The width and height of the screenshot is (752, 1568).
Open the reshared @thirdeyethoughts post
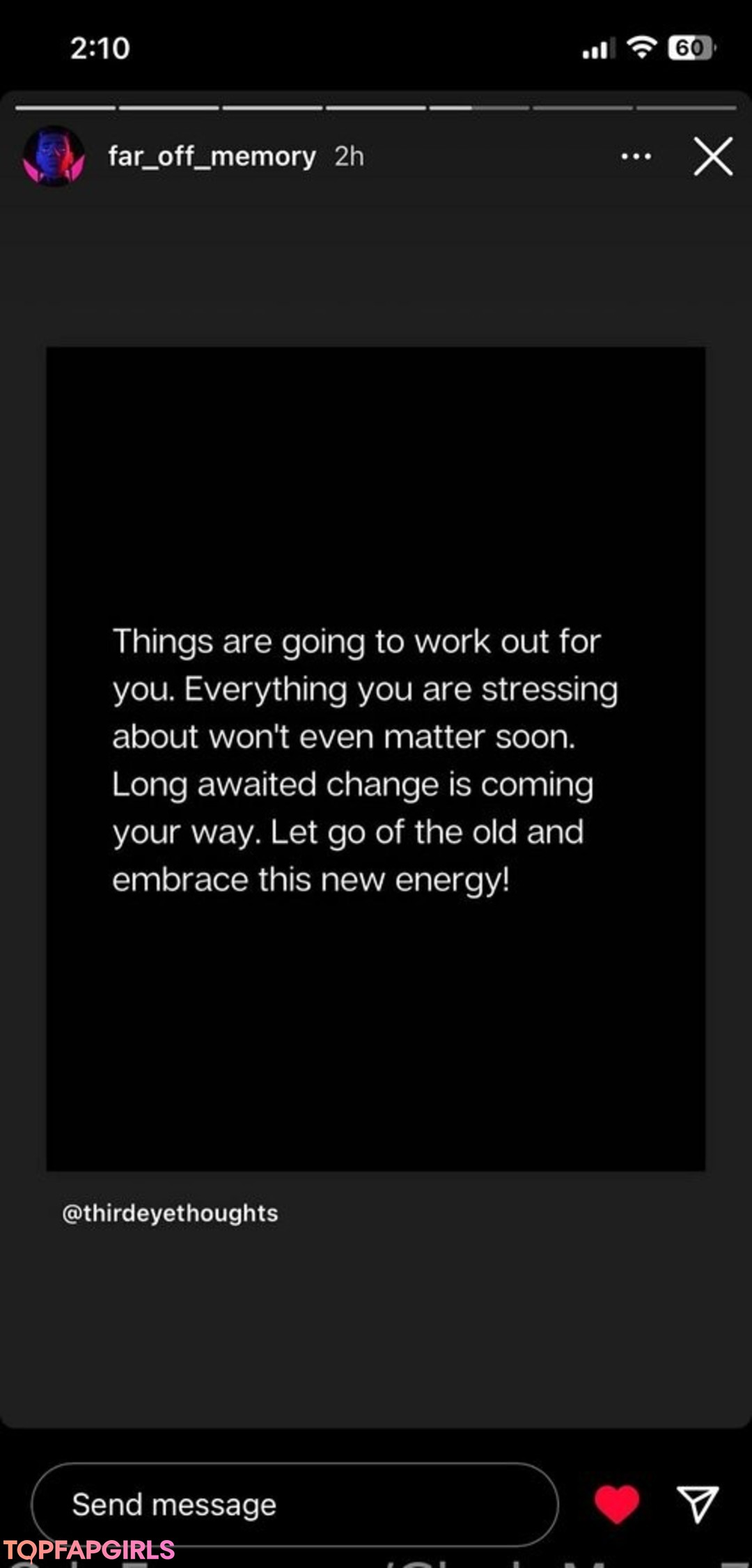376,758
